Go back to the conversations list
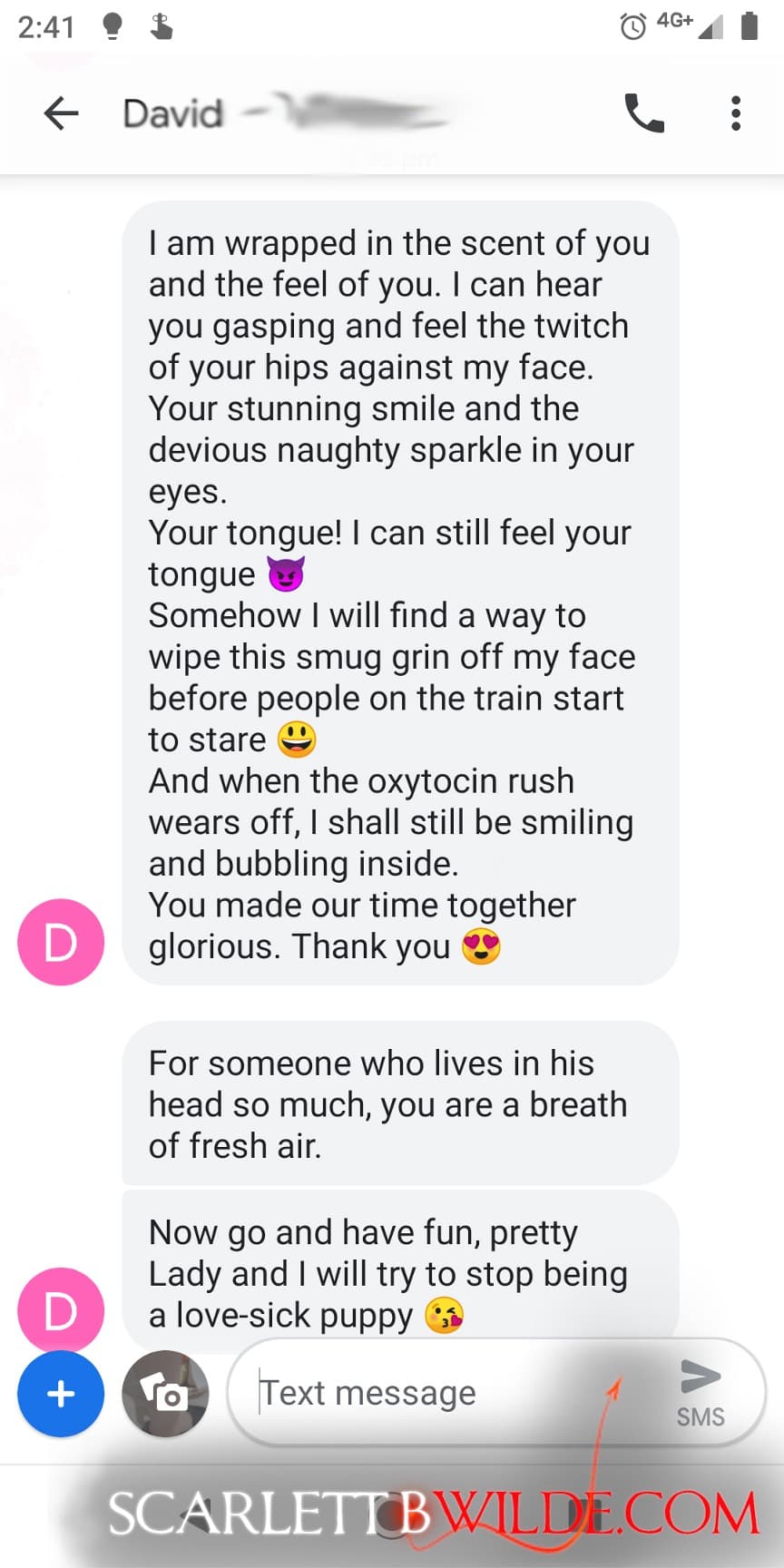 (x=61, y=113)
